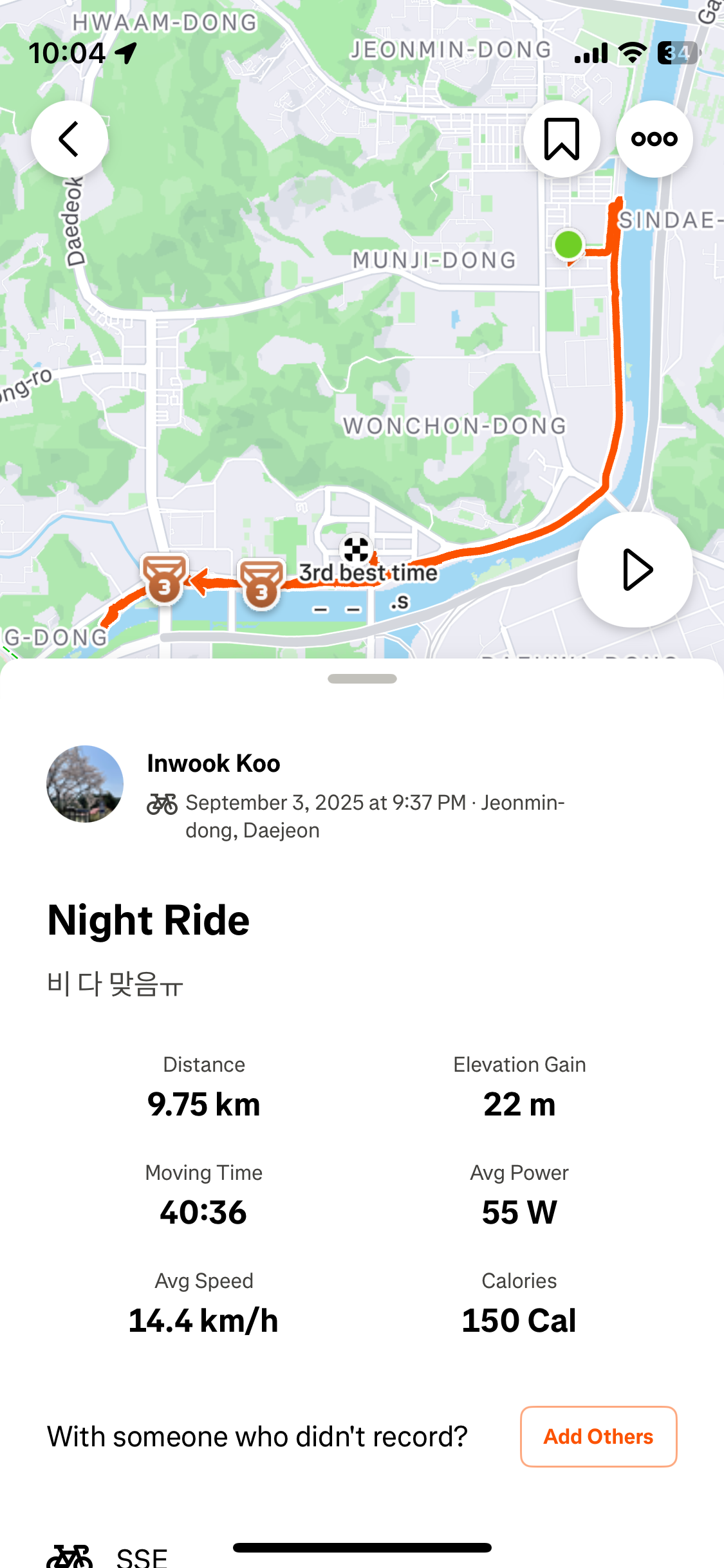
Task: Go back from the activity screen
Action: click(x=70, y=139)
